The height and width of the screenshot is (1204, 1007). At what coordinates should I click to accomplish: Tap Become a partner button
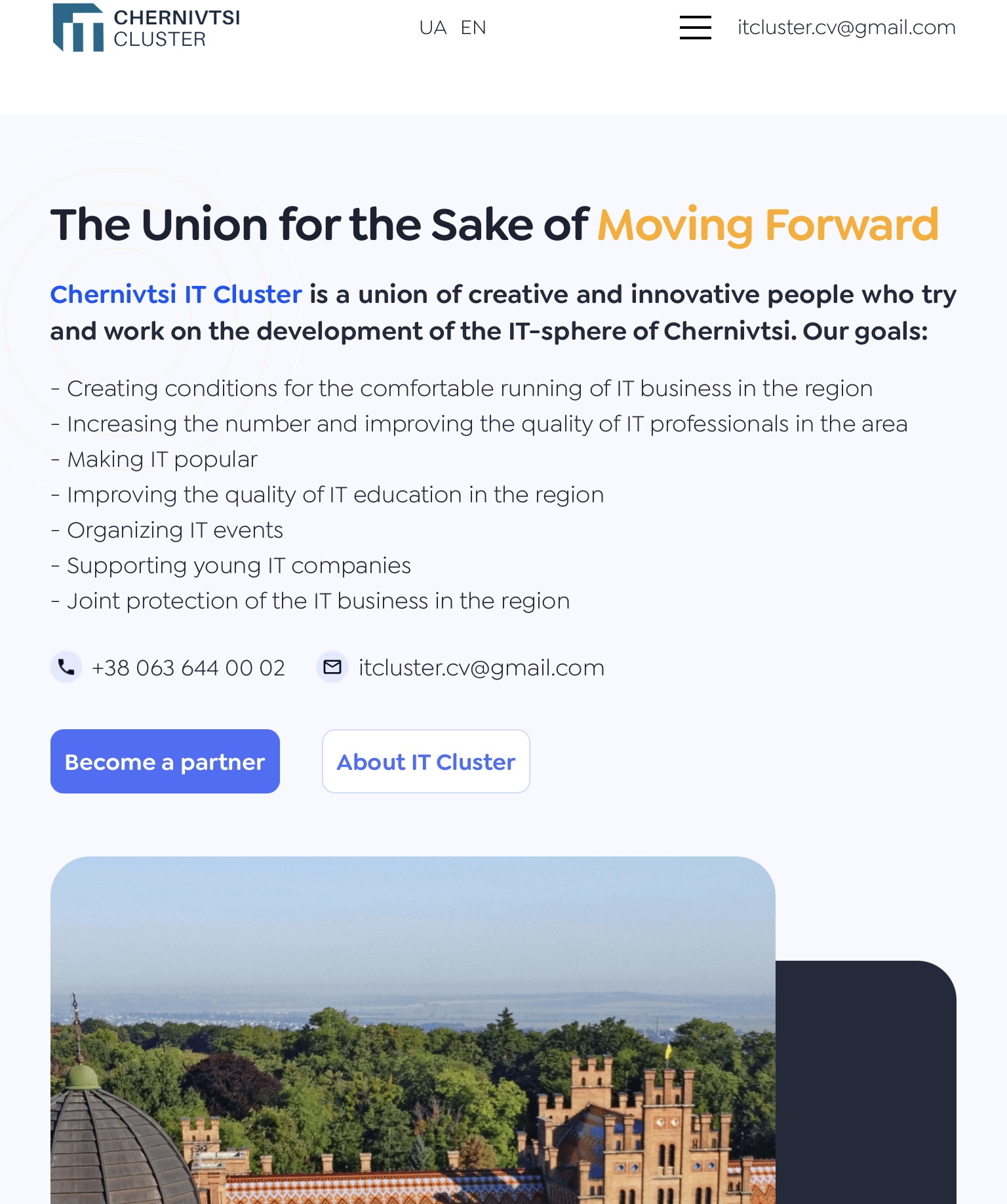(165, 761)
